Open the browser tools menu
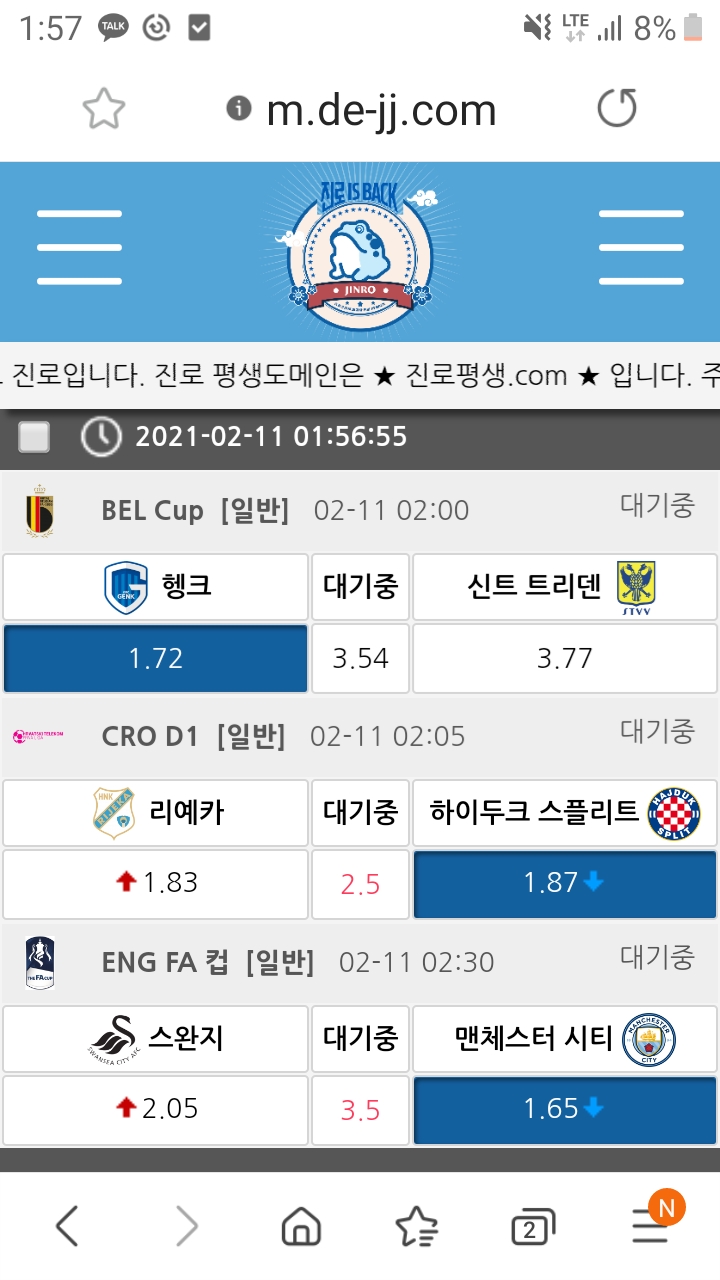720x1280 pixels. [x=650, y=1226]
